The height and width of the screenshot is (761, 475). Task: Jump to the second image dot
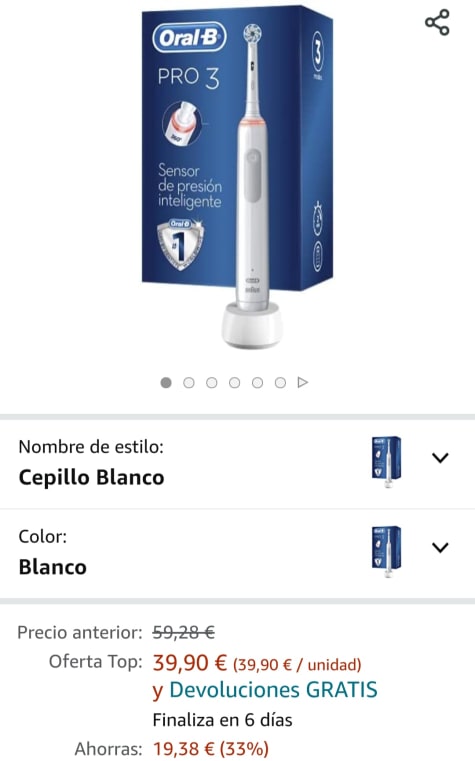(189, 383)
